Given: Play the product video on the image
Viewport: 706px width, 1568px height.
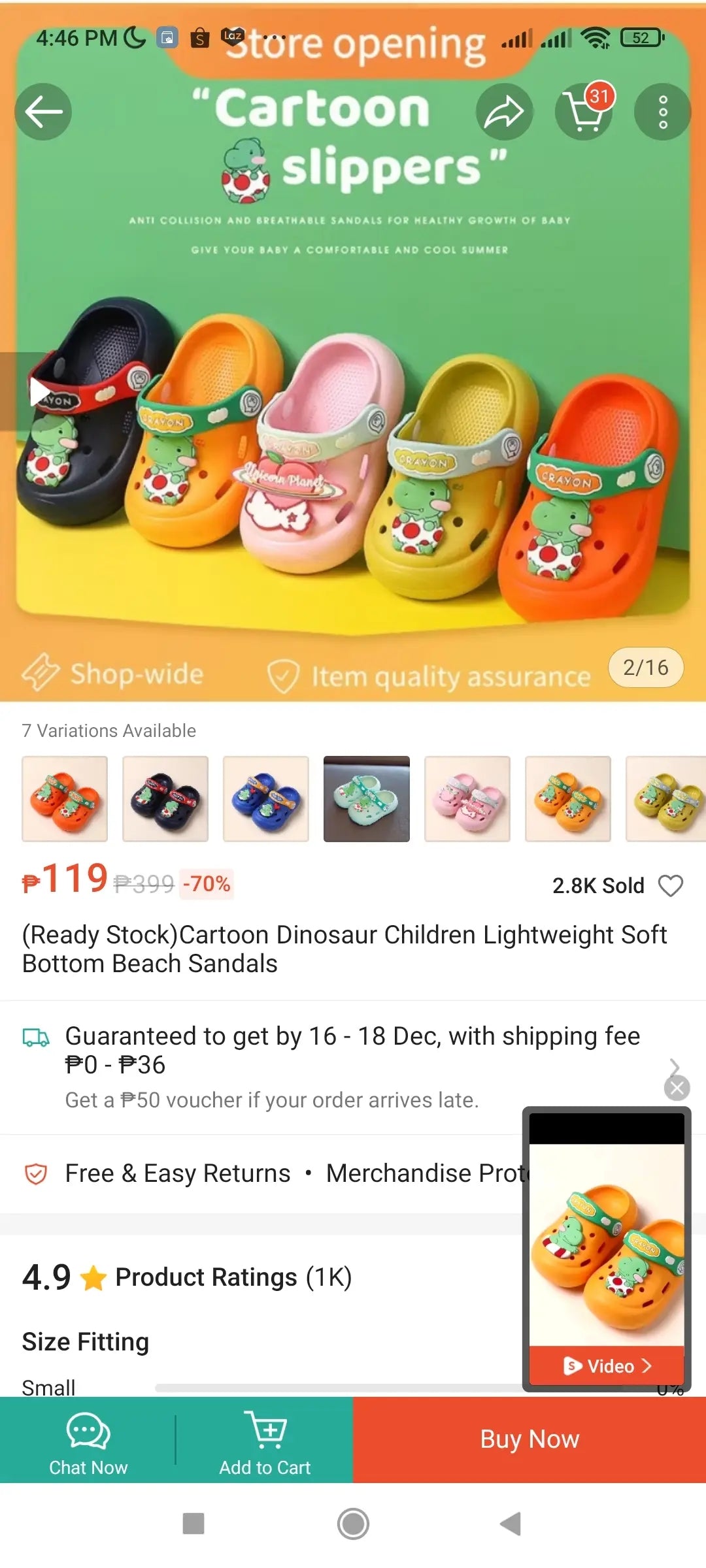Looking at the screenshot, I should click(x=39, y=392).
